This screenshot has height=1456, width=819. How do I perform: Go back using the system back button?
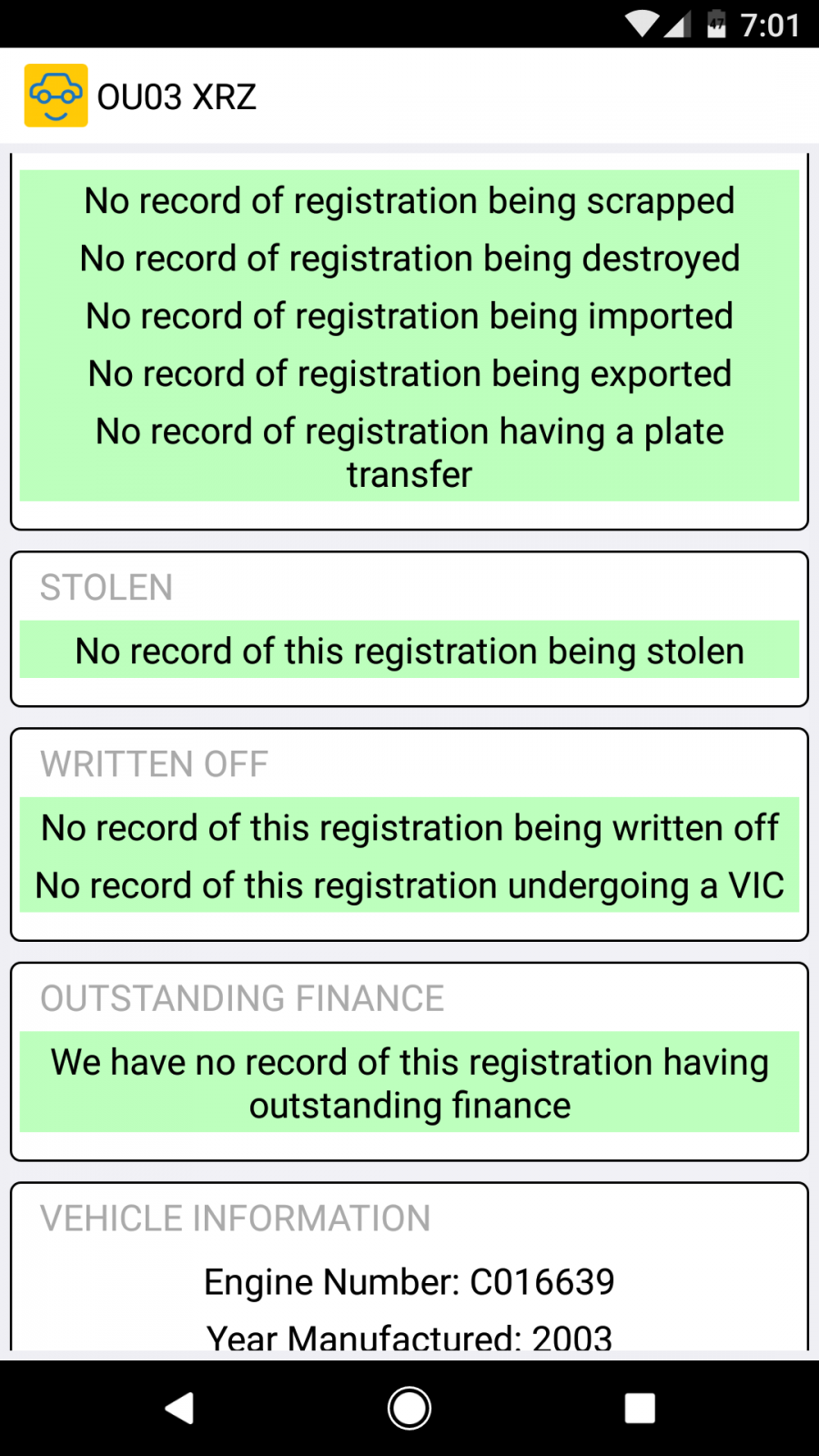pyautogui.click(x=179, y=1408)
